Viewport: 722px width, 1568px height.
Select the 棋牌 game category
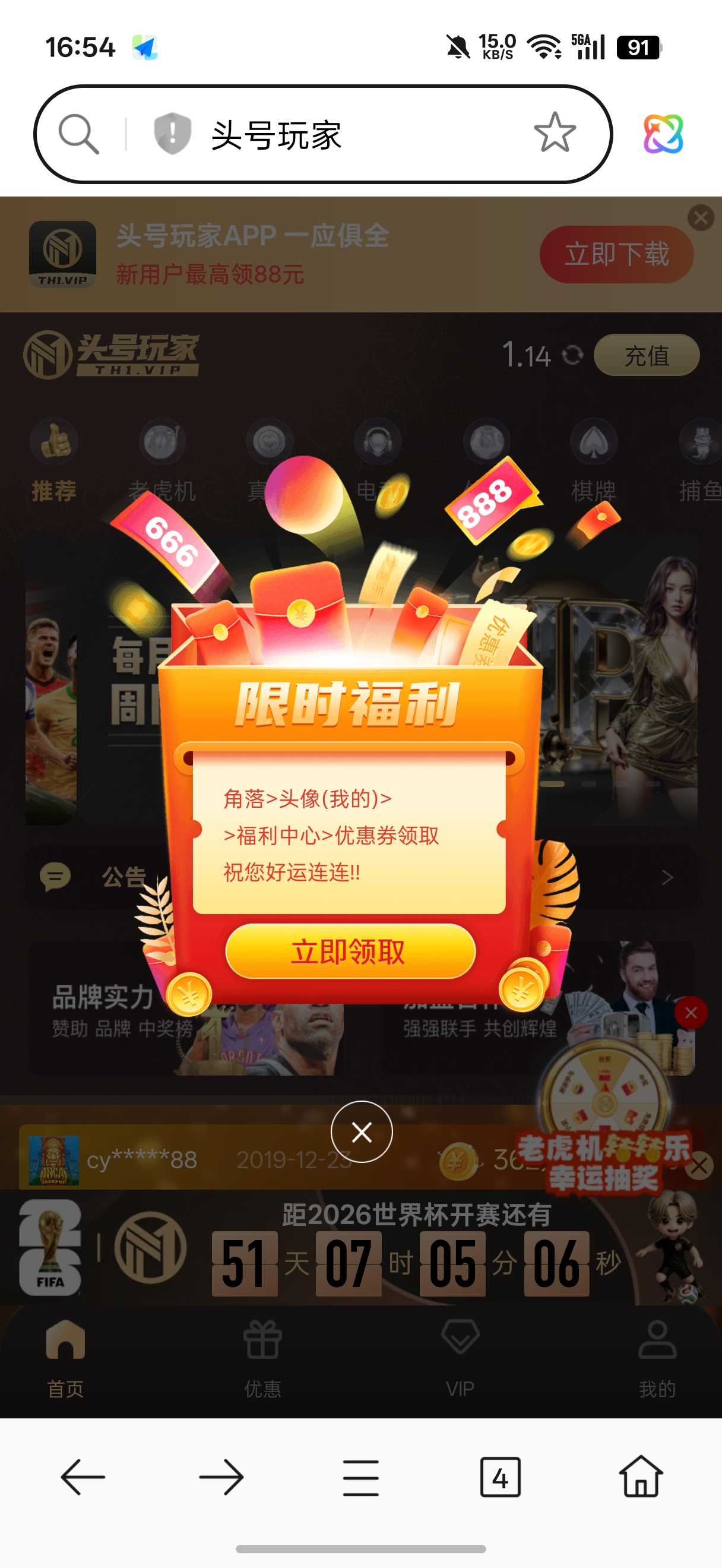[594, 463]
